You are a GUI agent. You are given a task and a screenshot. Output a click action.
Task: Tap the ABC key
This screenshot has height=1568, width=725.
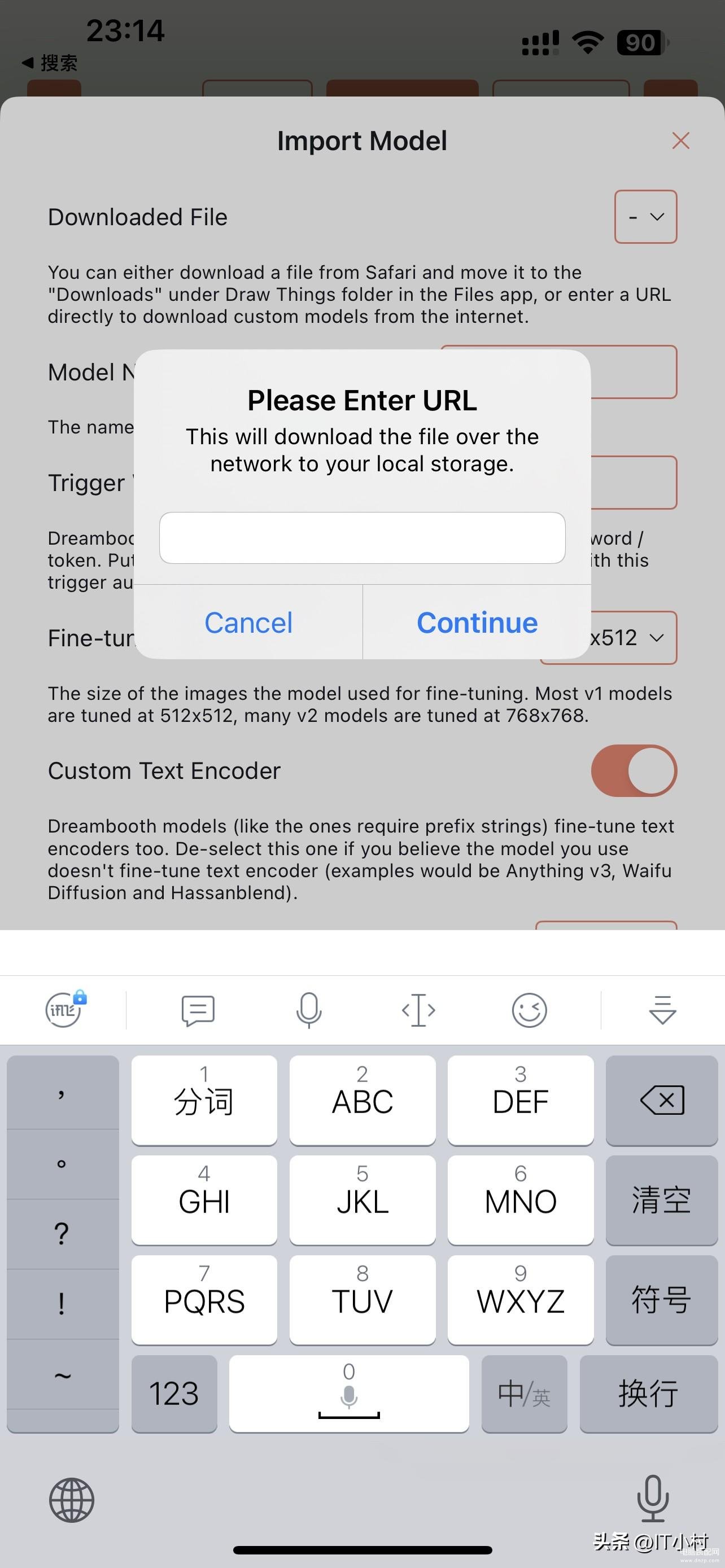(362, 1101)
